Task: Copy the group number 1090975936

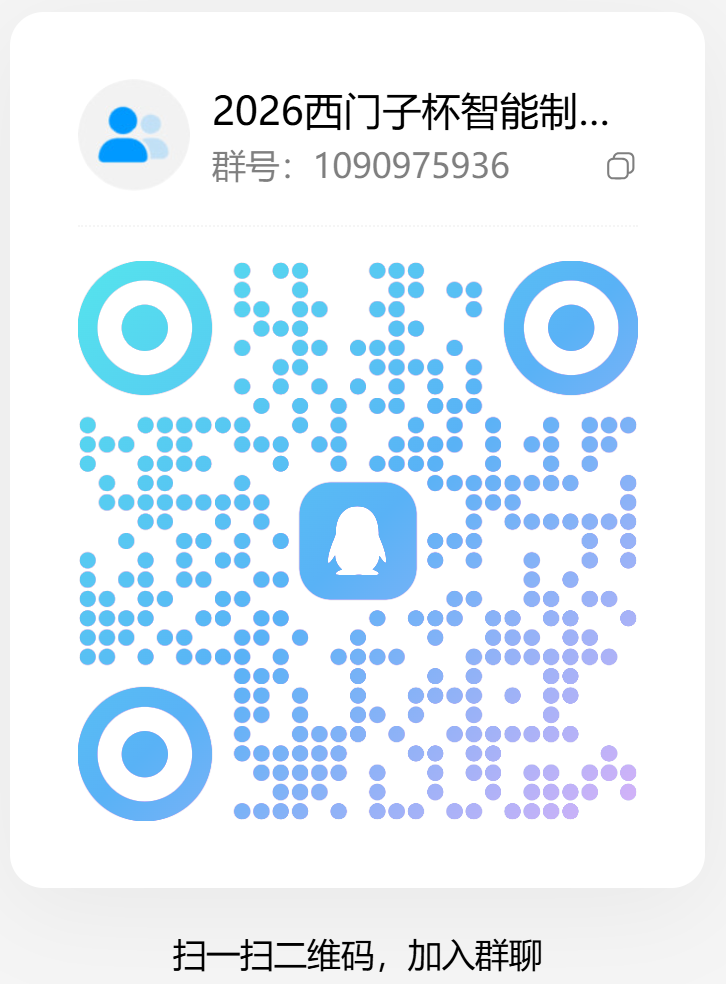Action: pos(620,167)
